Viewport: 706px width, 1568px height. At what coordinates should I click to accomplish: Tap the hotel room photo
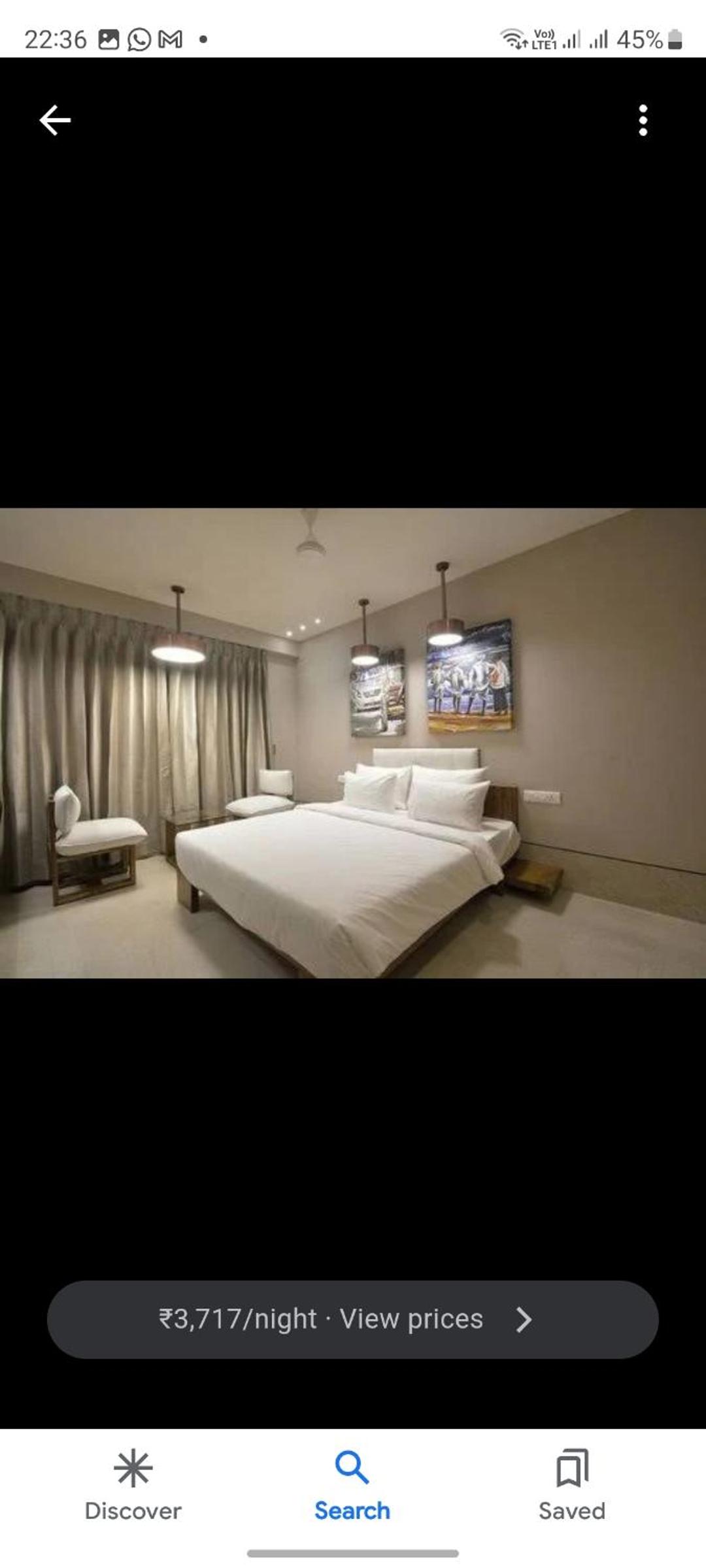[x=353, y=743]
